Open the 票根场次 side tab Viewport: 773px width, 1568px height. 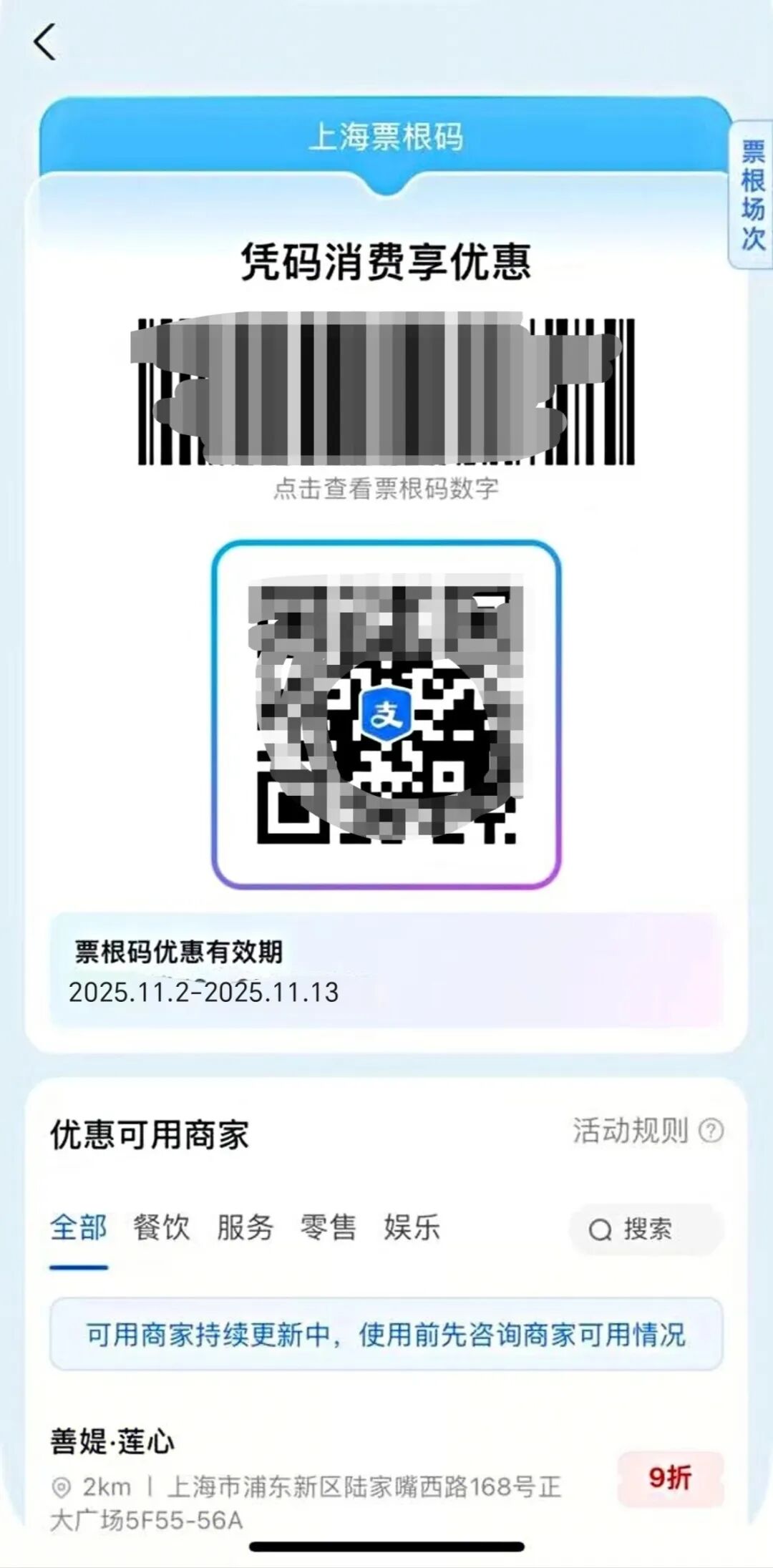click(752, 195)
